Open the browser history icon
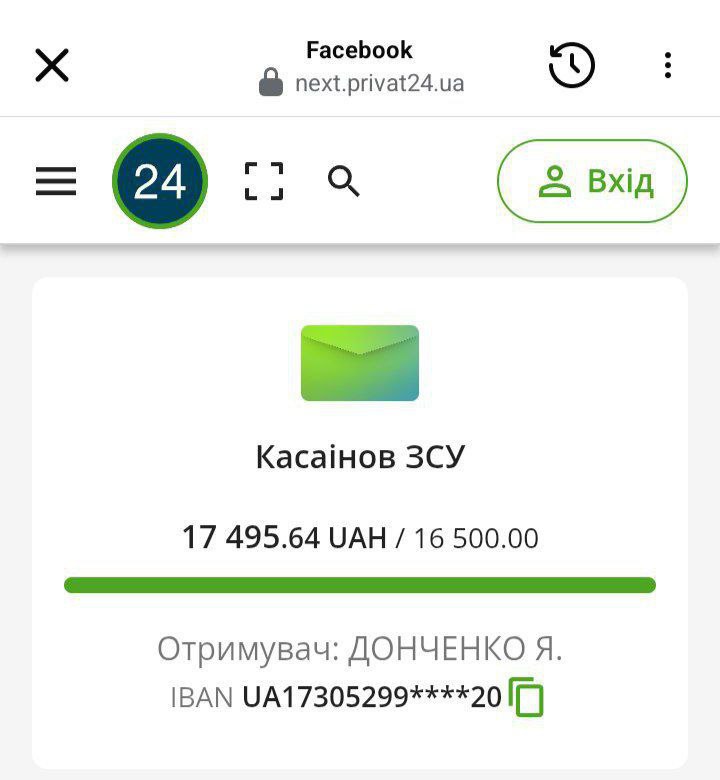This screenshot has width=720, height=780. pyautogui.click(x=572, y=66)
